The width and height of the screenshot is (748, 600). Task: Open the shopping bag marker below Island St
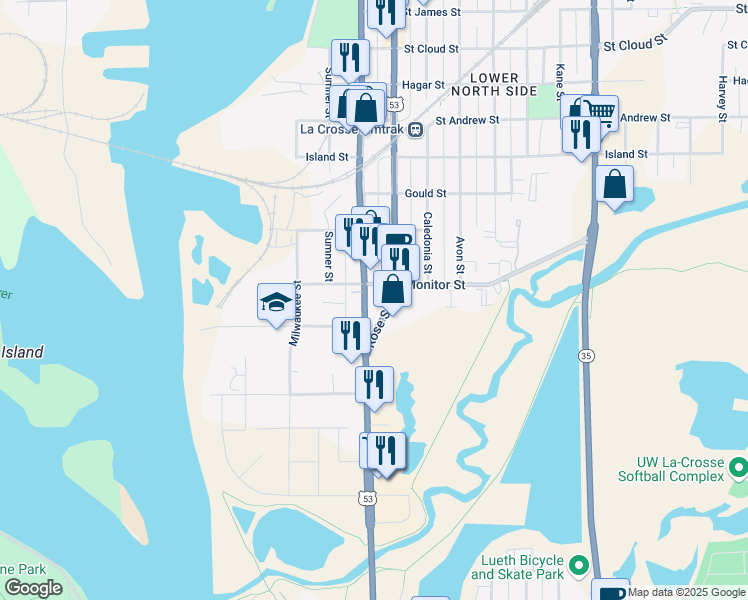[x=615, y=184]
